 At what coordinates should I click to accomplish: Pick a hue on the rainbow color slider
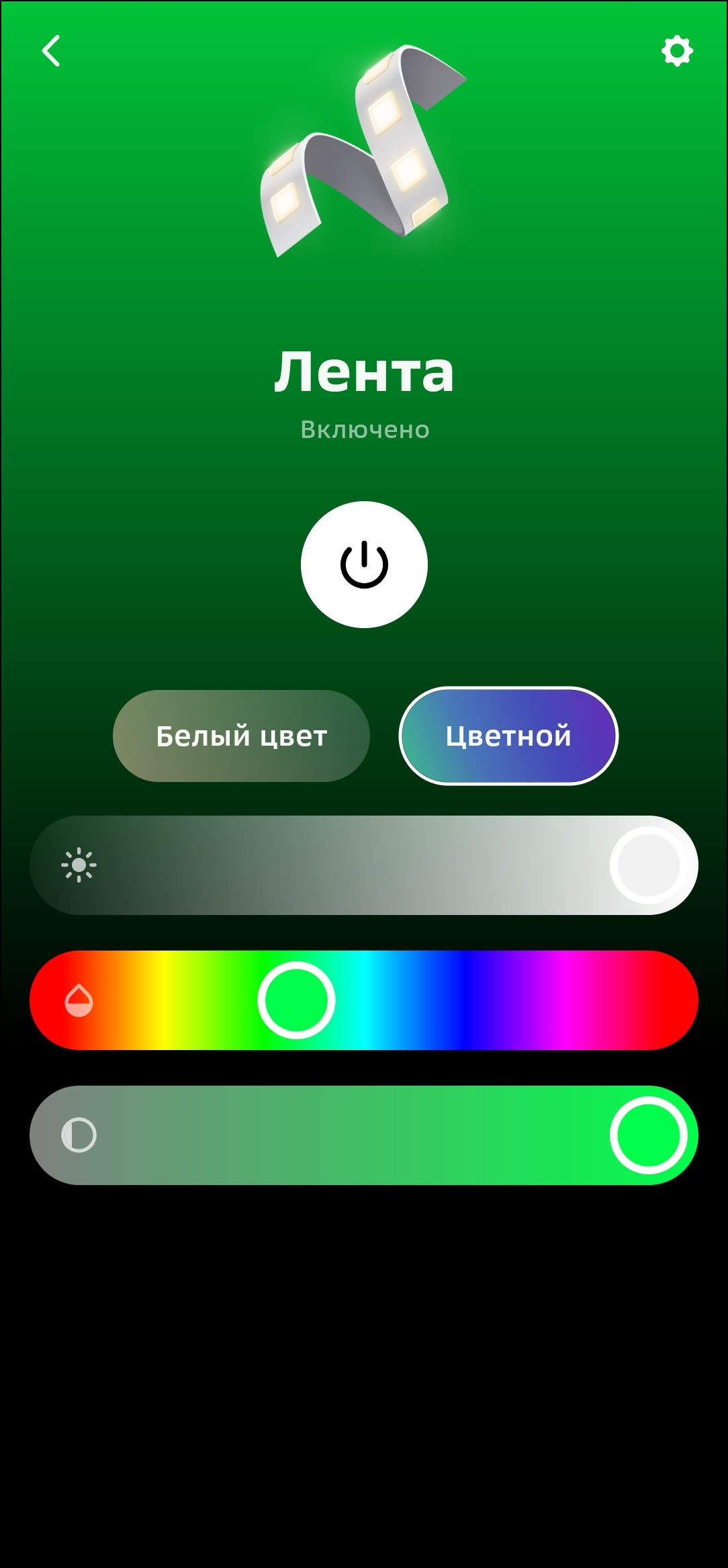pos(364,1000)
